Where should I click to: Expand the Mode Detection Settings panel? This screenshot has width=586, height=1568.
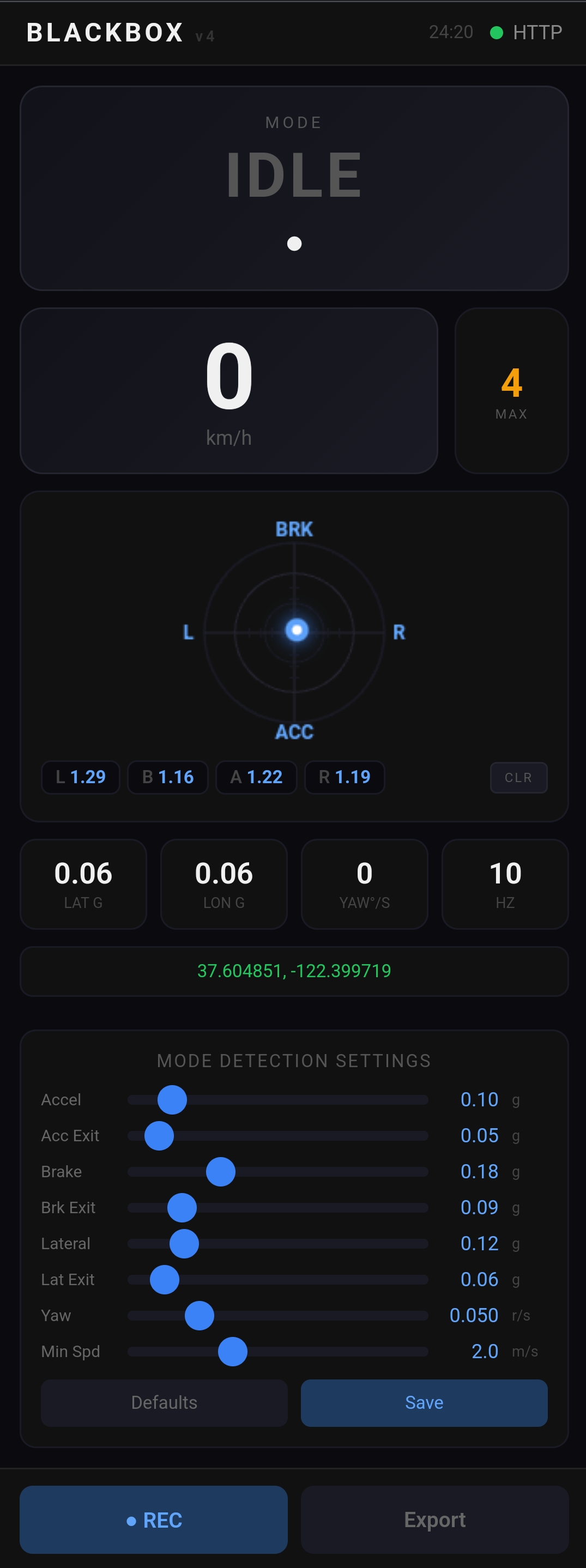(x=293, y=1061)
